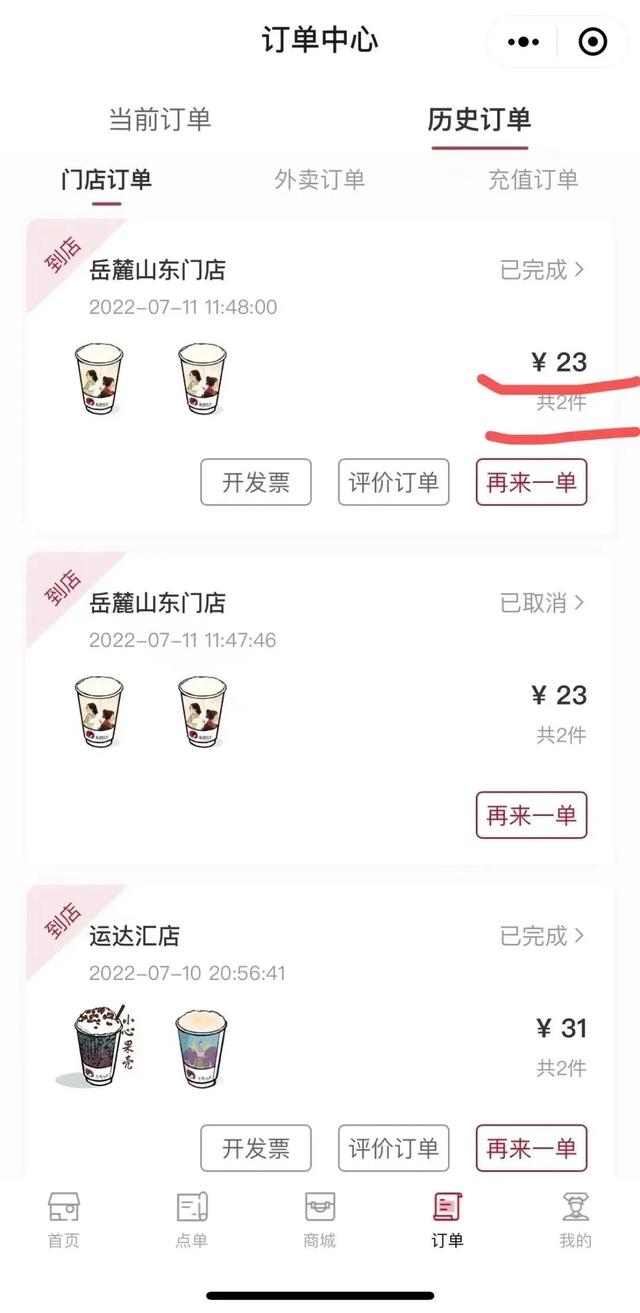Viewport: 640px width, 1313px height.
Task: Open the cancelled 11:47:46 order details
Action: point(542,603)
